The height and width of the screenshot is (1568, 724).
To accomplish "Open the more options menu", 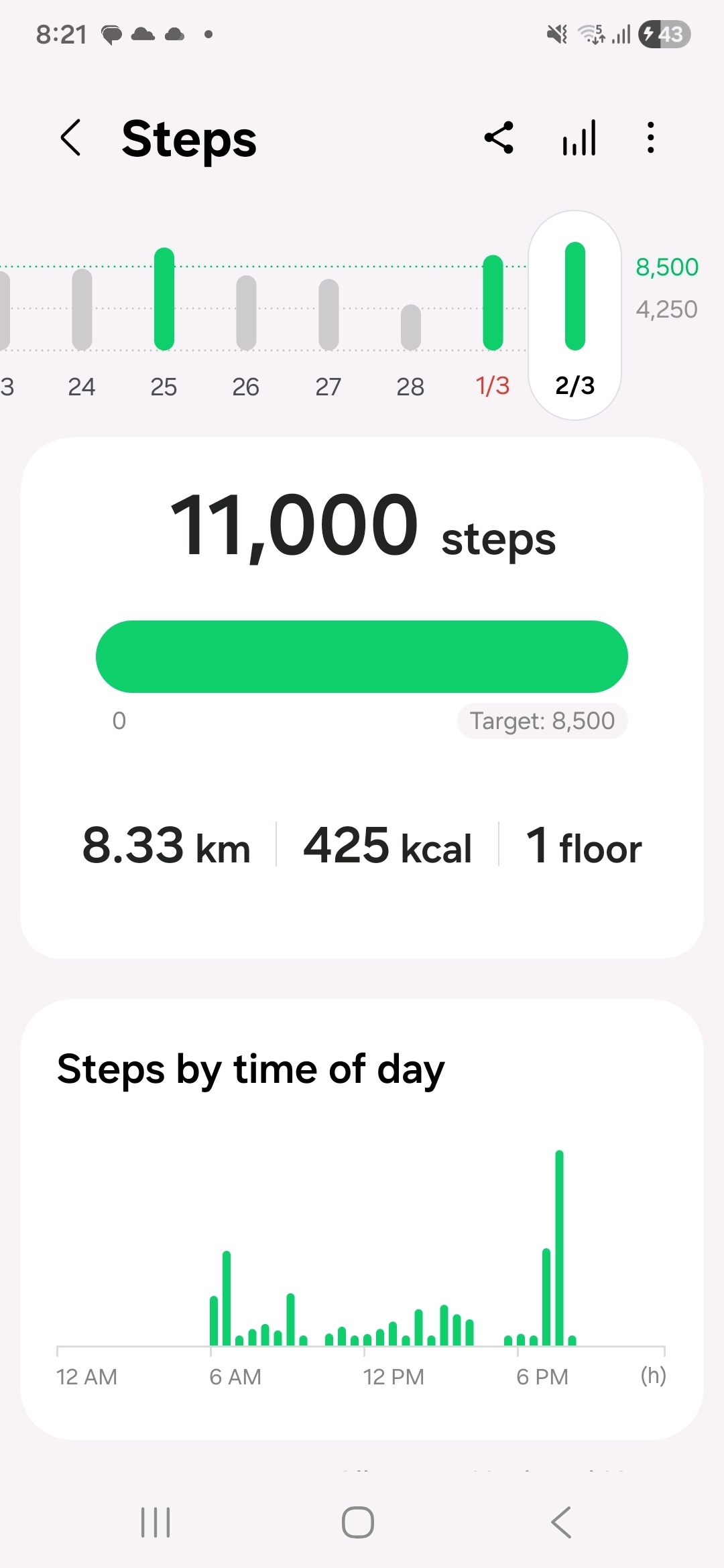I will [650, 138].
